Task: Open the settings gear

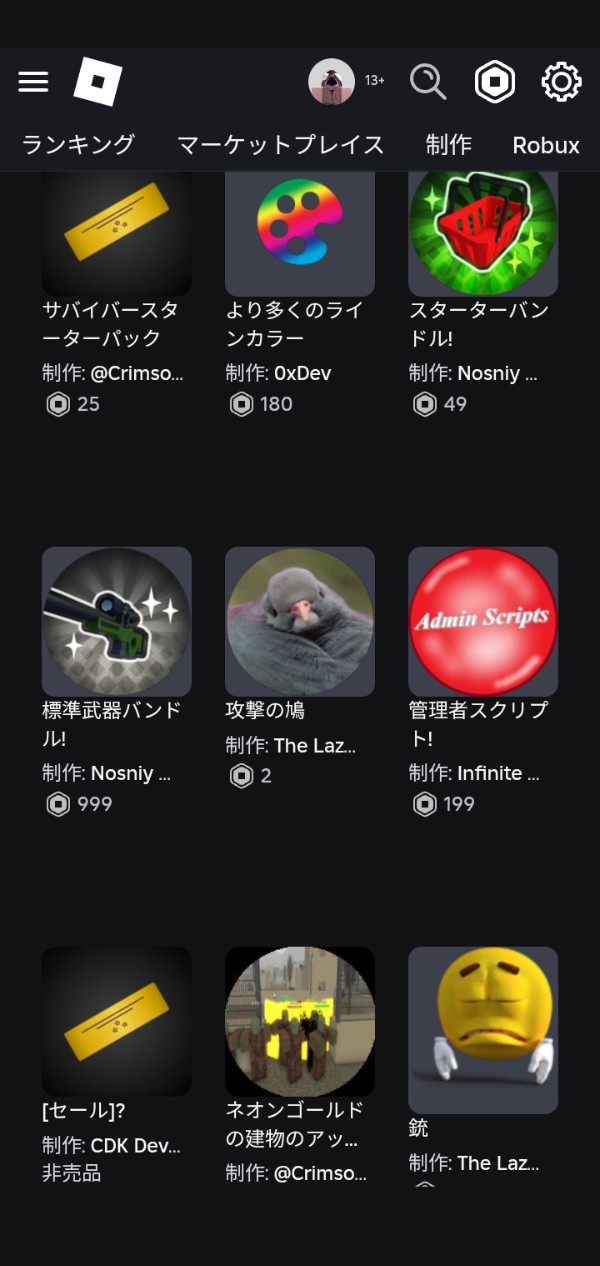Action: tap(561, 82)
